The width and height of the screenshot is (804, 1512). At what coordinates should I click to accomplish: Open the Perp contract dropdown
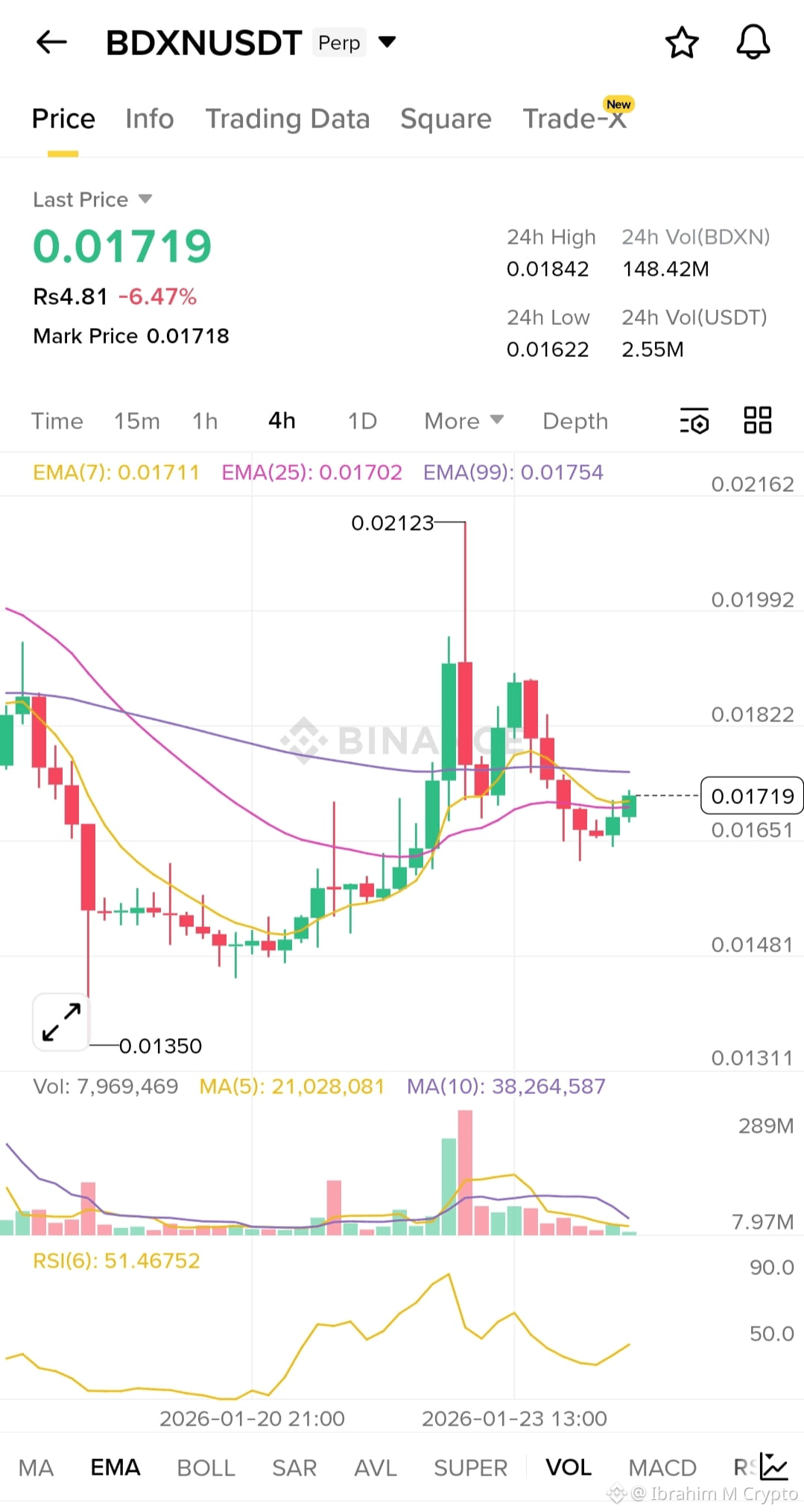tap(387, 42)
